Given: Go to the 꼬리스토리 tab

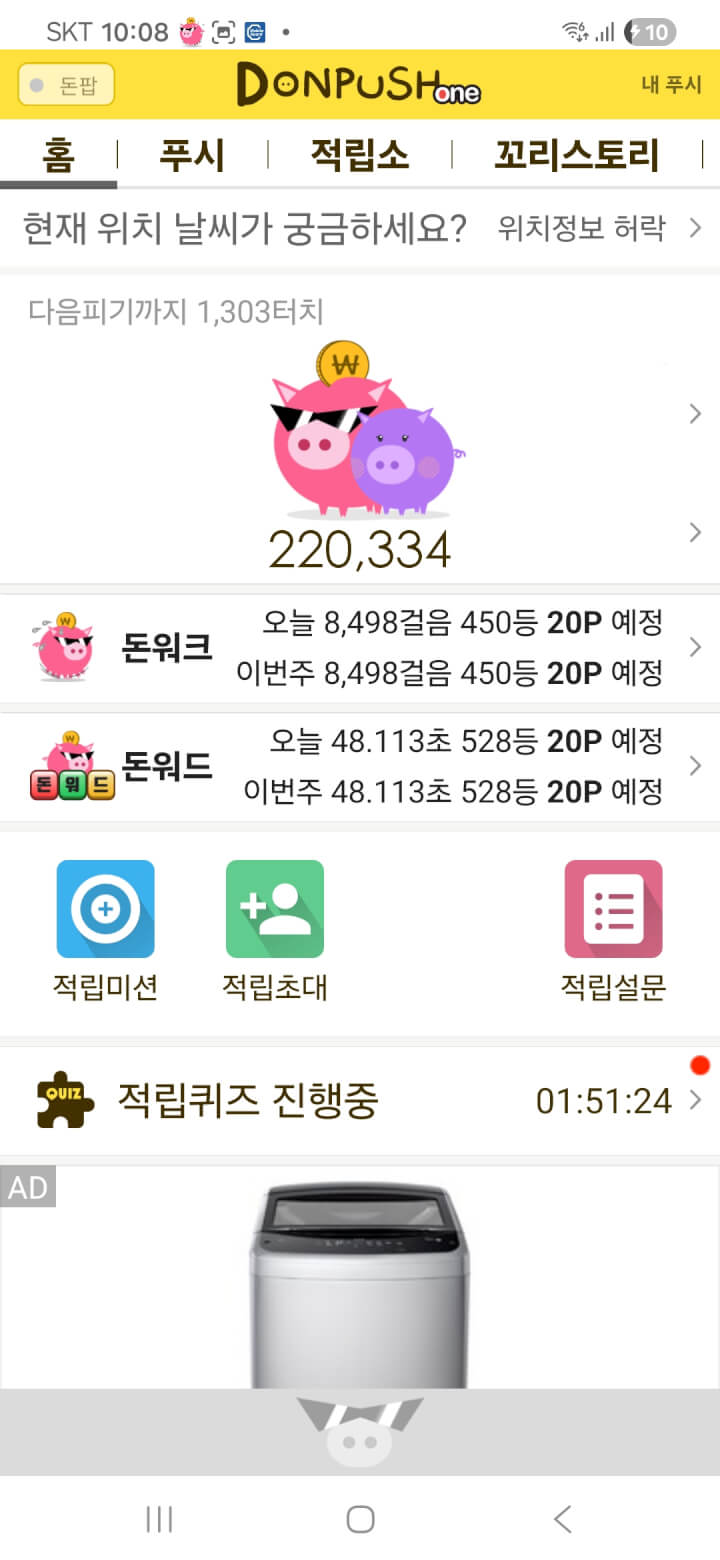Looking at the screenshot, I should pos(576,156).
